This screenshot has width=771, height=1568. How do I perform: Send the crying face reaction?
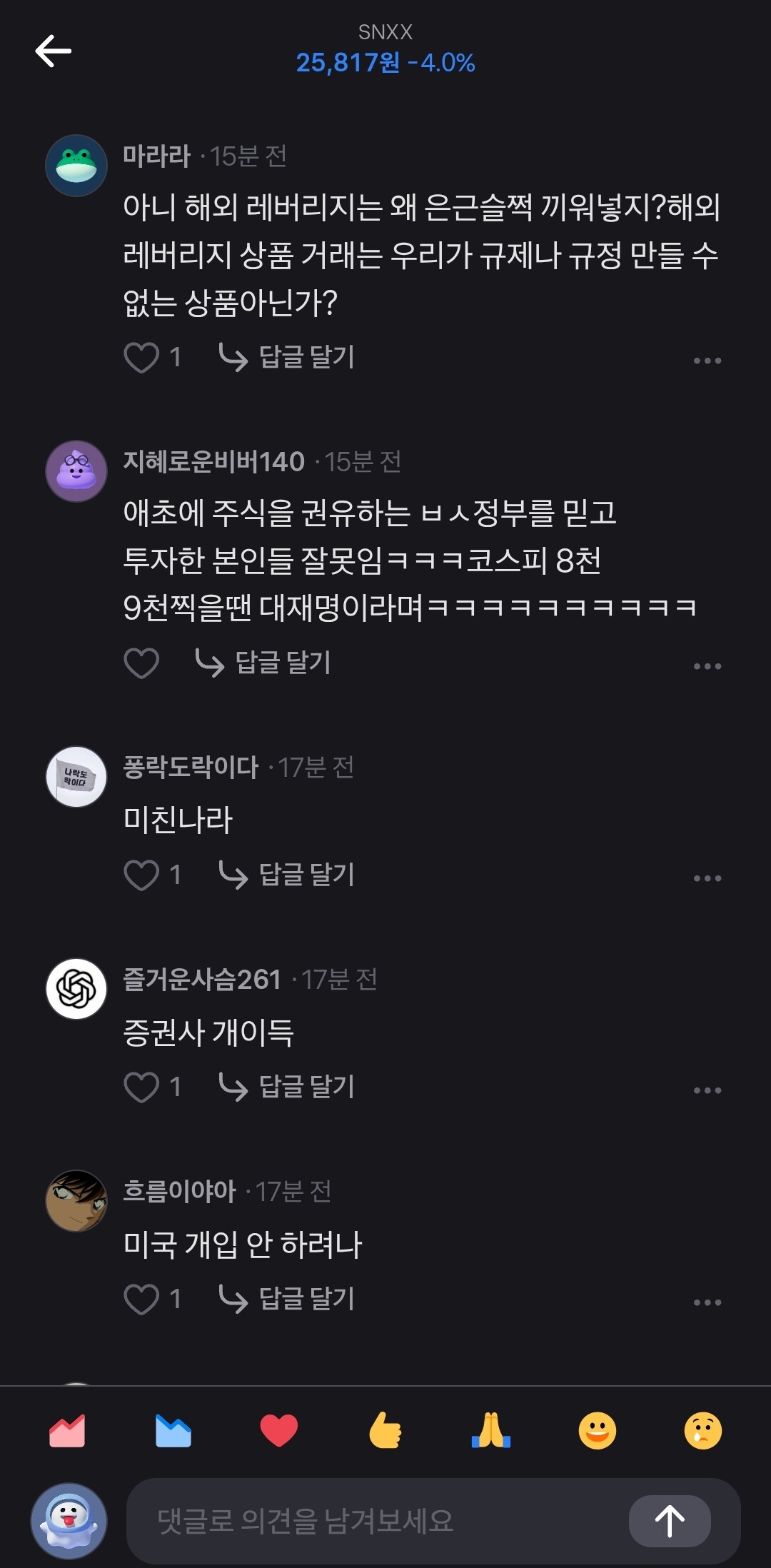tap(703, 1430)
